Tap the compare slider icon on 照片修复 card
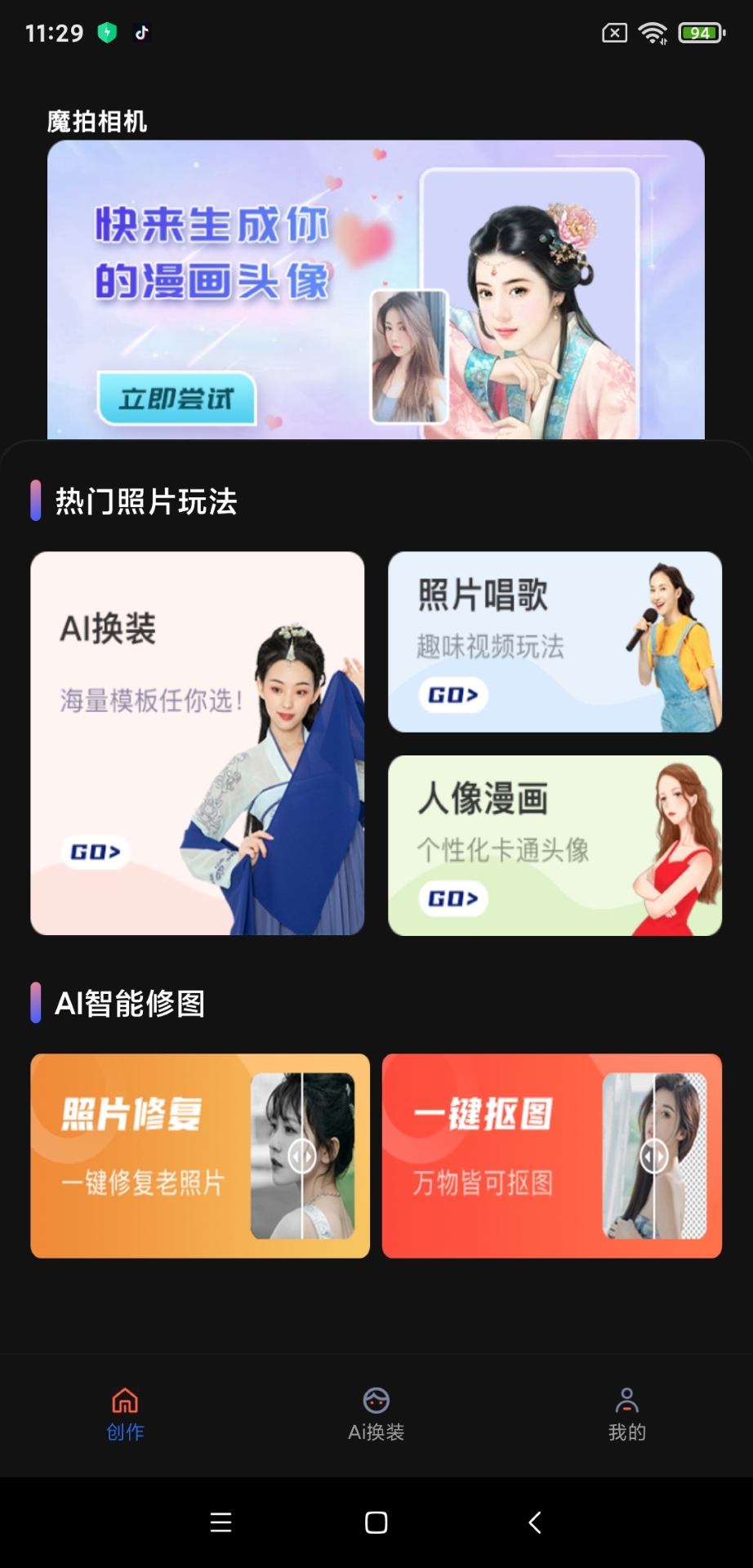 pos(301,1156)
